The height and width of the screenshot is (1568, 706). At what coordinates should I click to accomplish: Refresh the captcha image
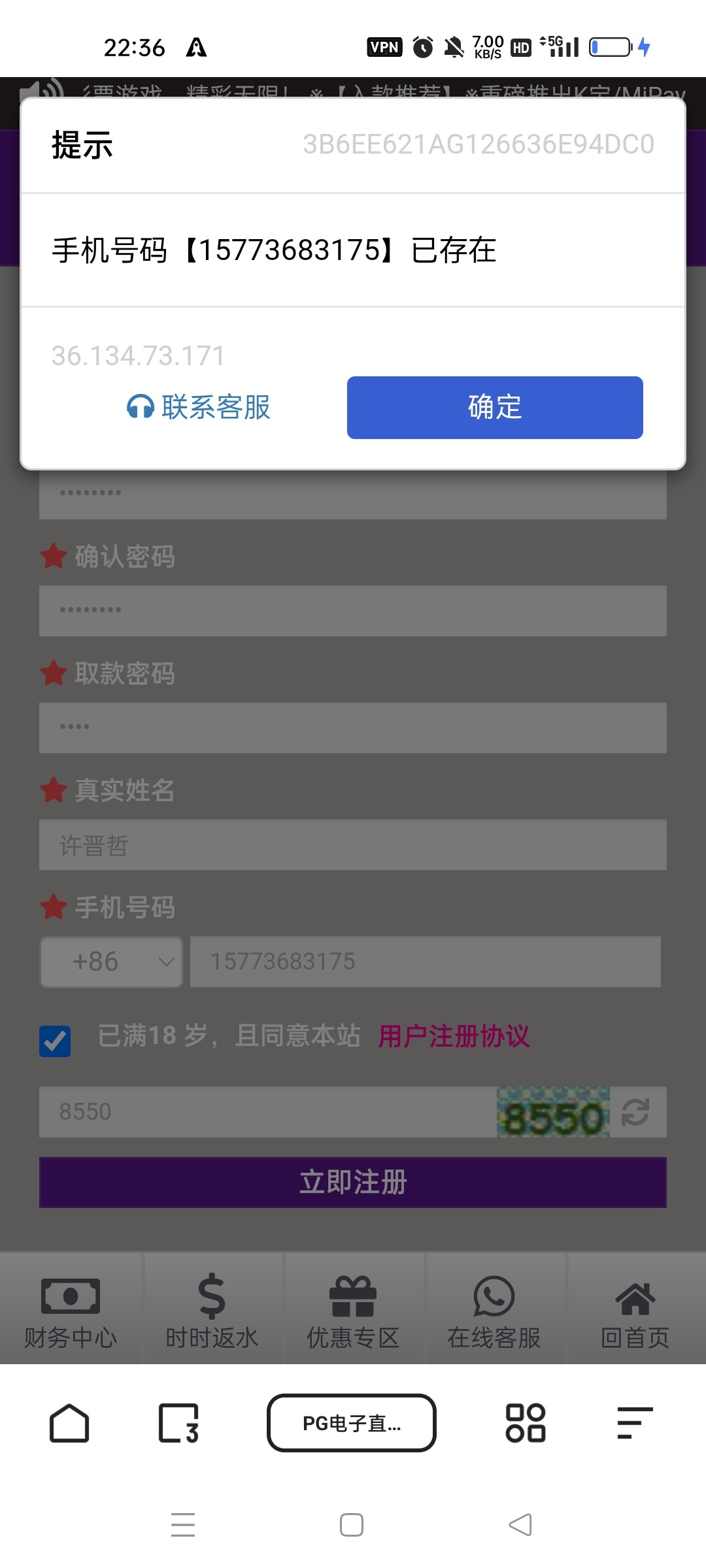[635, 1112]
